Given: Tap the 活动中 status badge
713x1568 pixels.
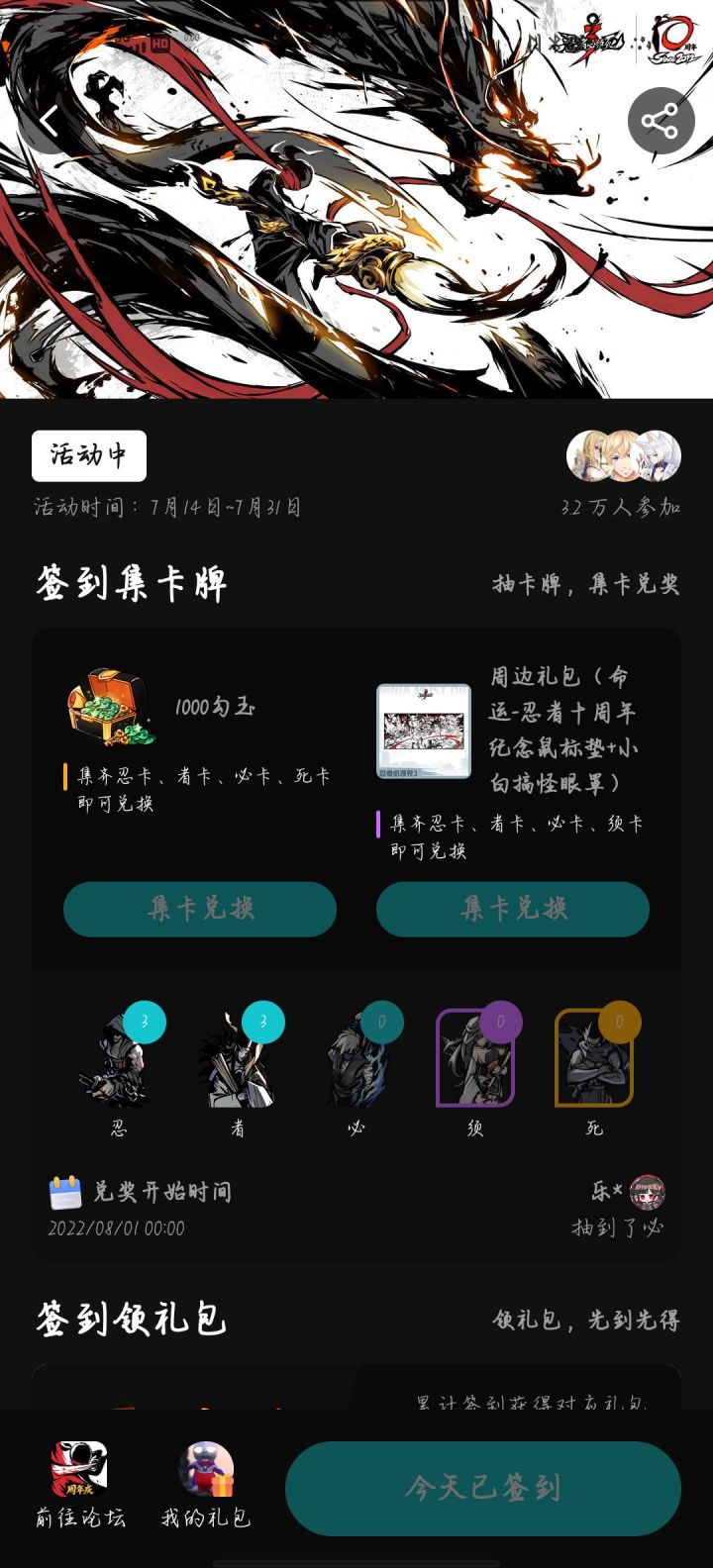Looking at the screenshot, I should 88,455.
